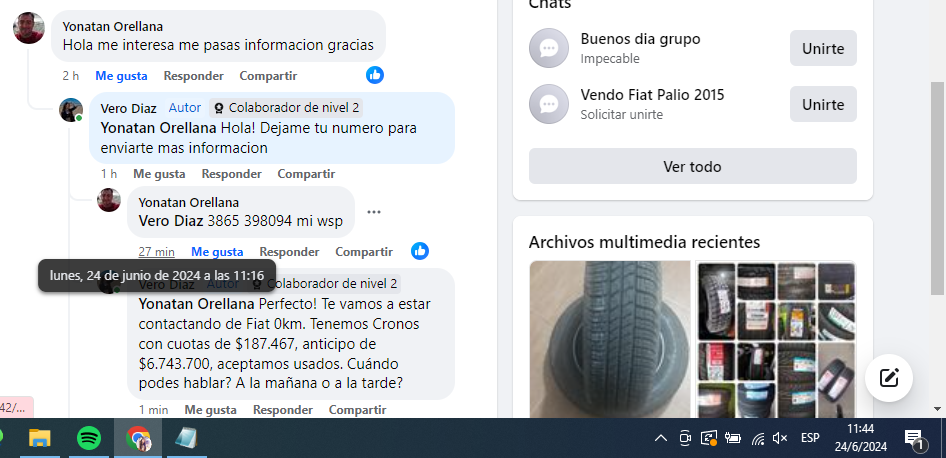The width and height of the screenshot is (946, 458).
Task: Reply to Vero Diaz's 'Dejame tu numero' comment
Action: coord(231,173)
